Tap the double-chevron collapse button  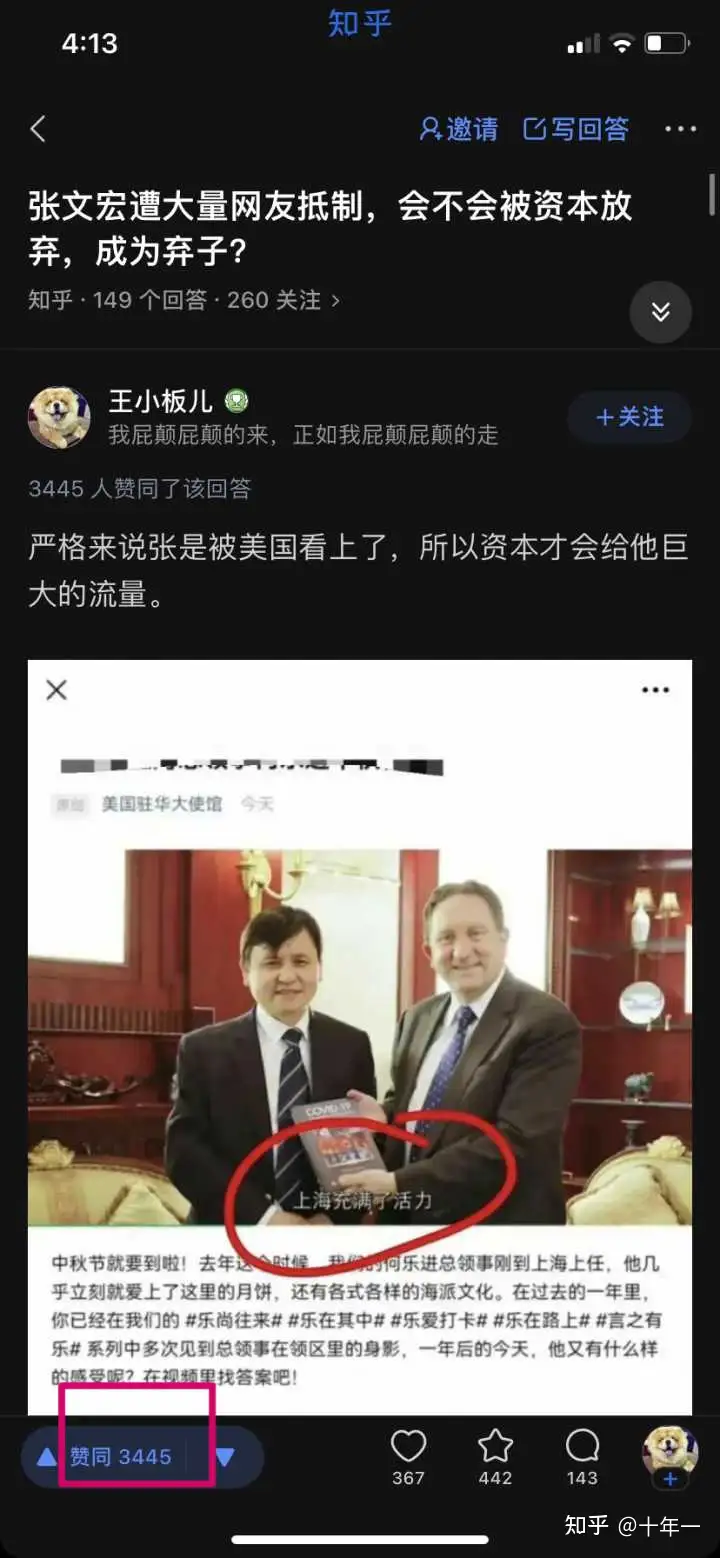click(x=660, y=313)
